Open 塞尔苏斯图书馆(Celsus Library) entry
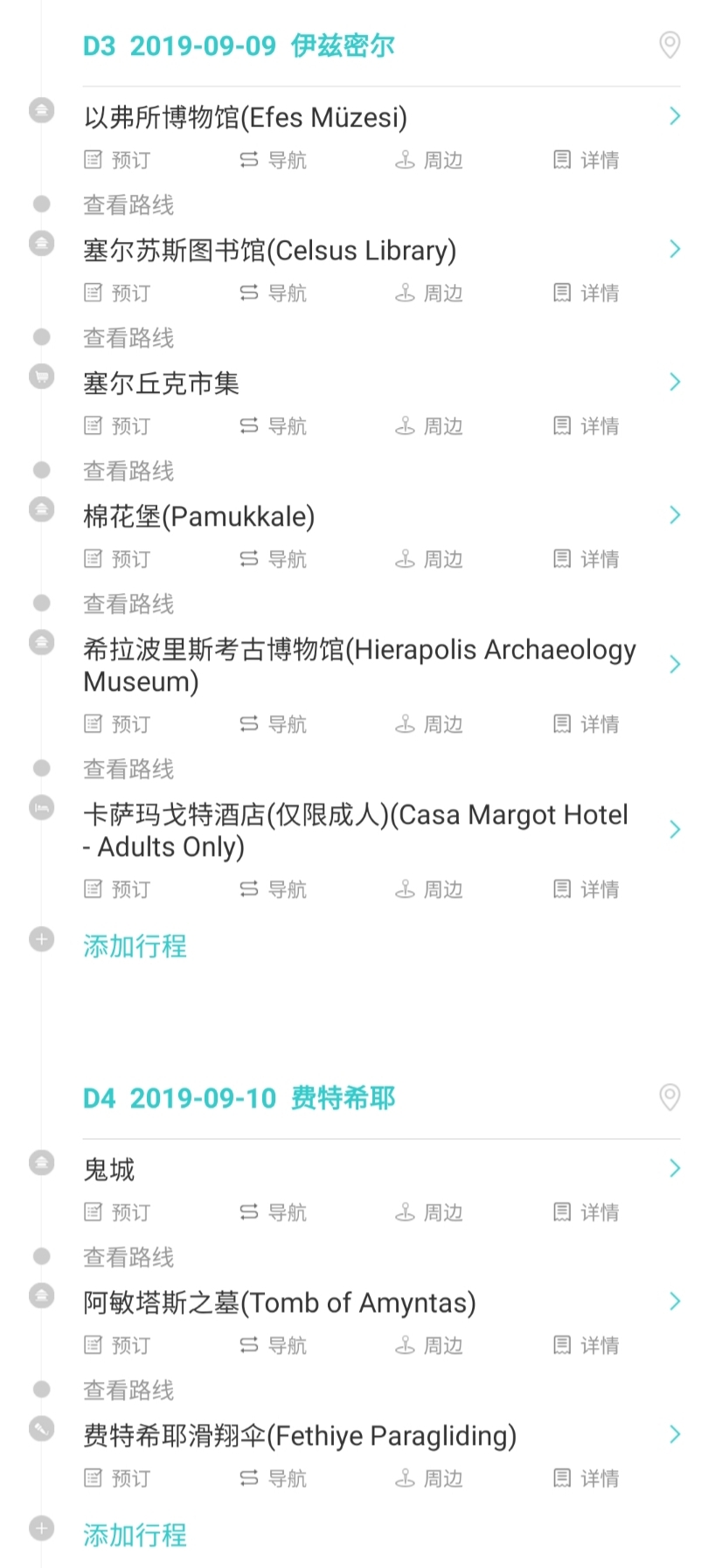708x1568 pixels. [x=269, y=251]
